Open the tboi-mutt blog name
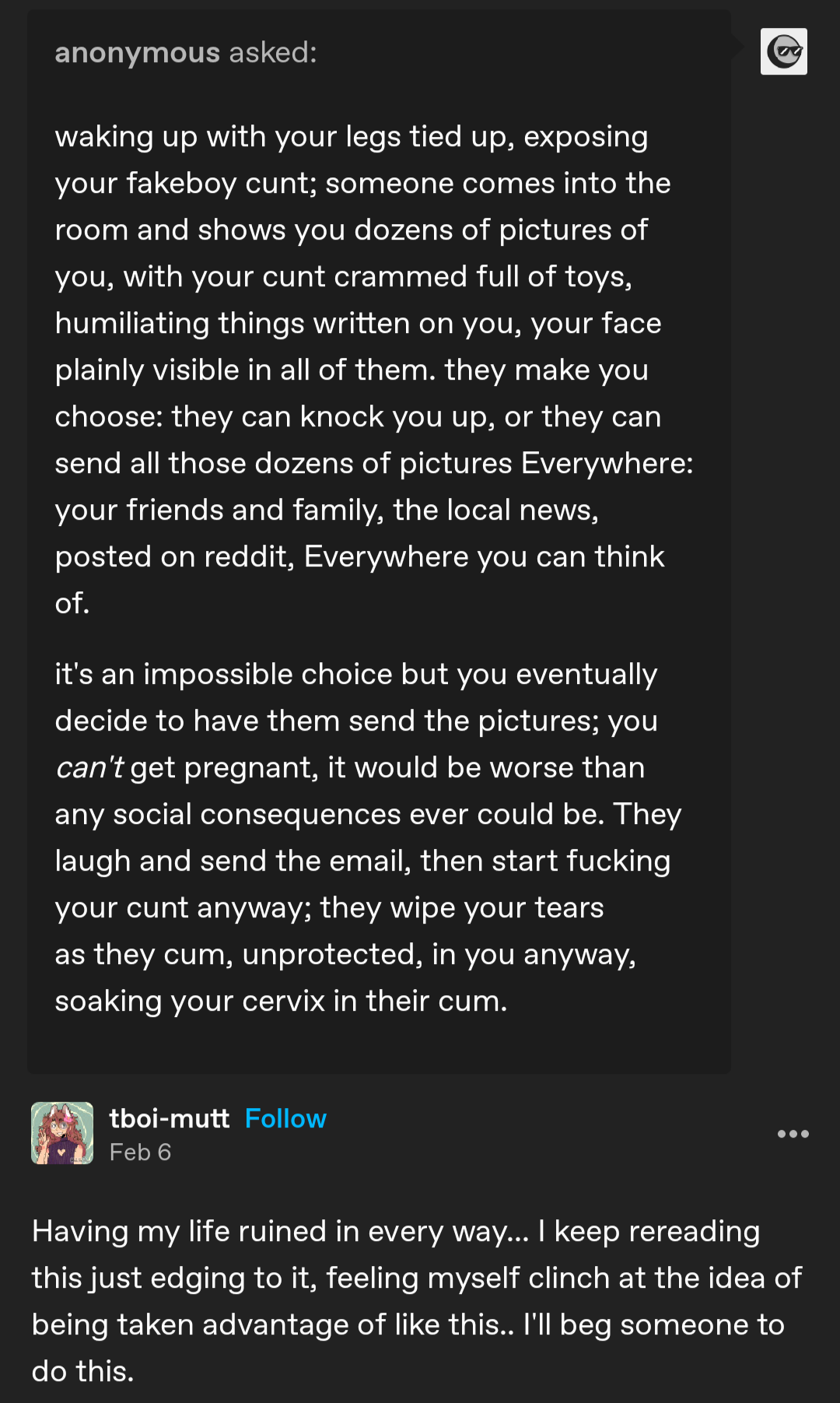This screenshot has width=840, height=1403. (x=170, y=1118)
